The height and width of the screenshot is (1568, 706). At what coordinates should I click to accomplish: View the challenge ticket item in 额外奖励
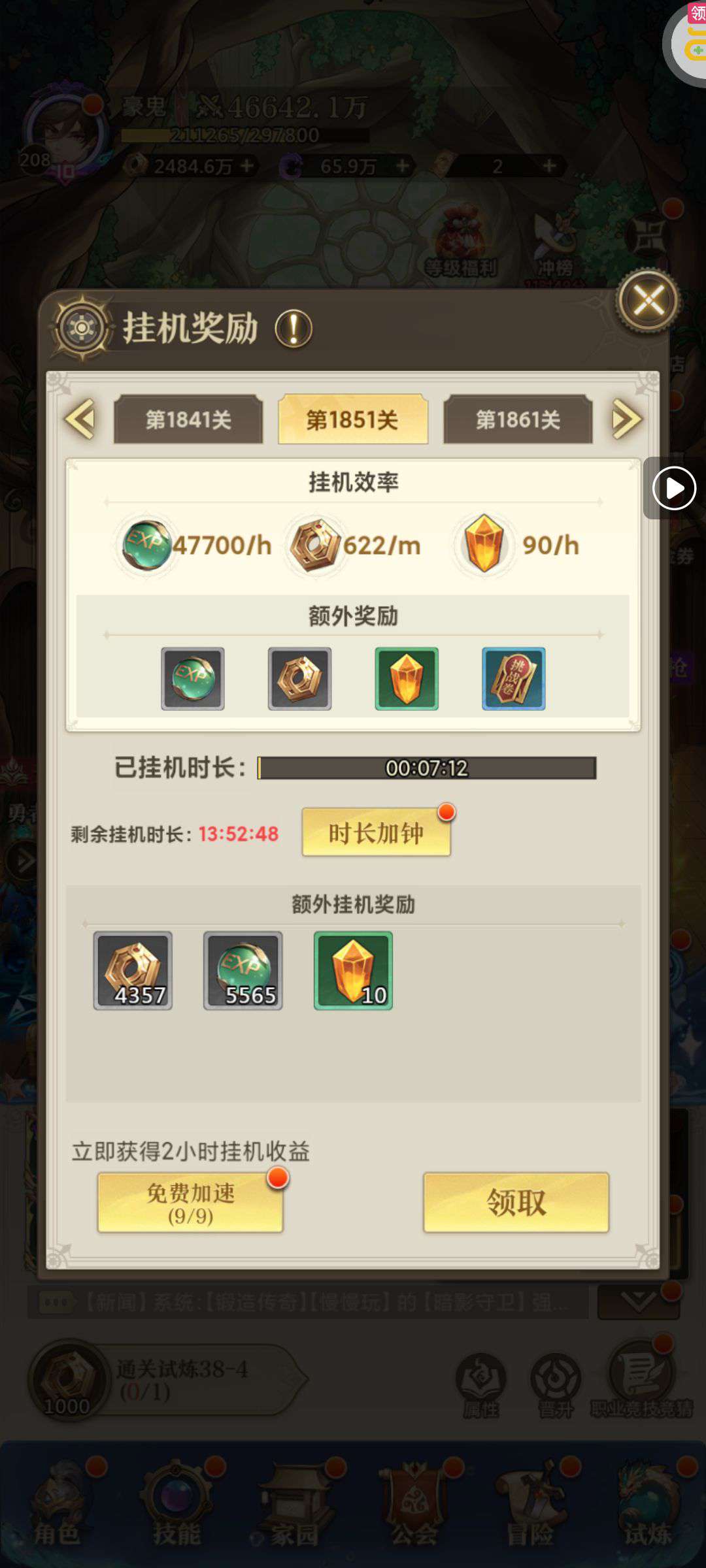pos(513,679)
